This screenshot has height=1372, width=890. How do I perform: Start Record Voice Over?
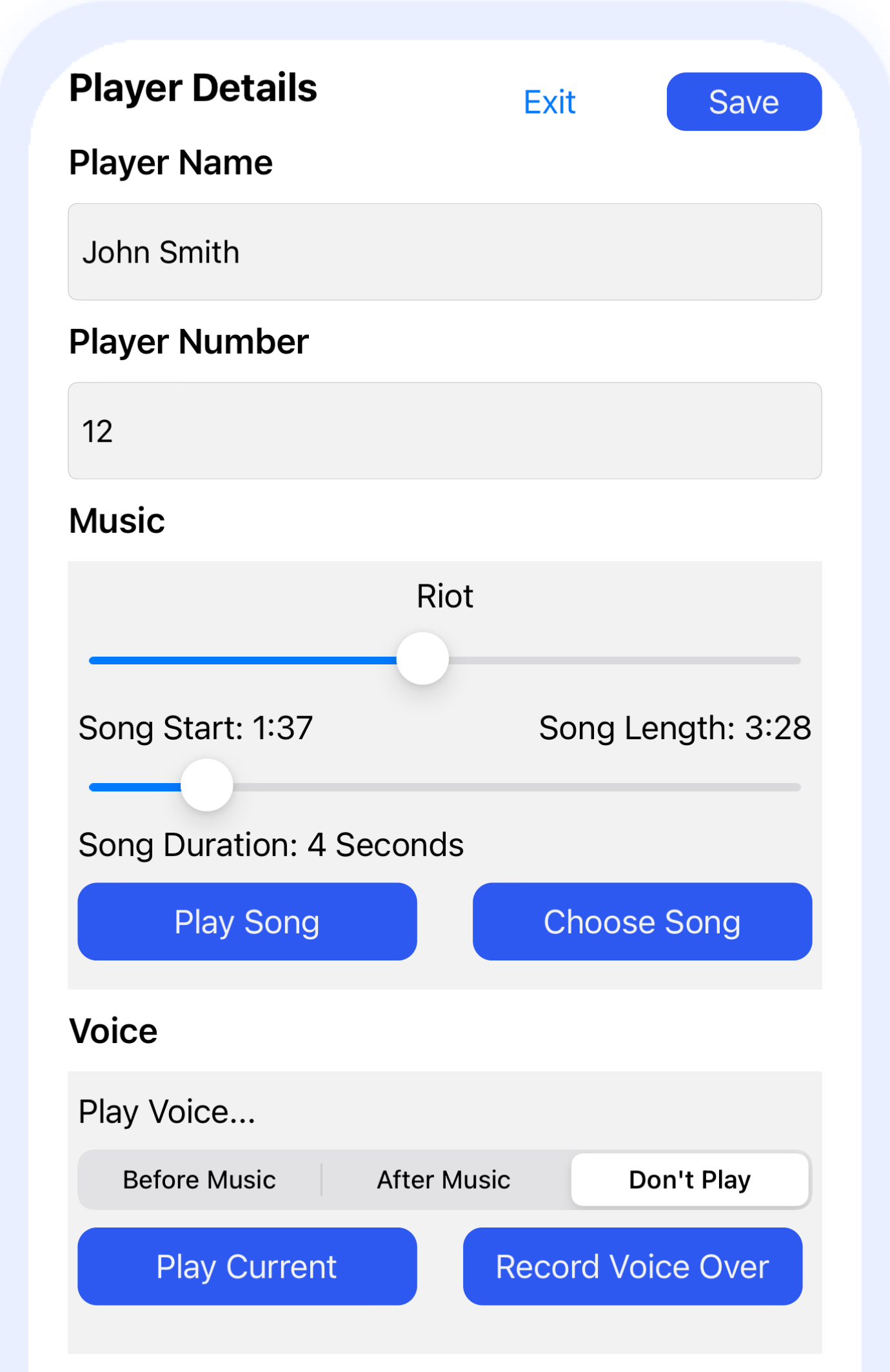tap(632, 1266)
